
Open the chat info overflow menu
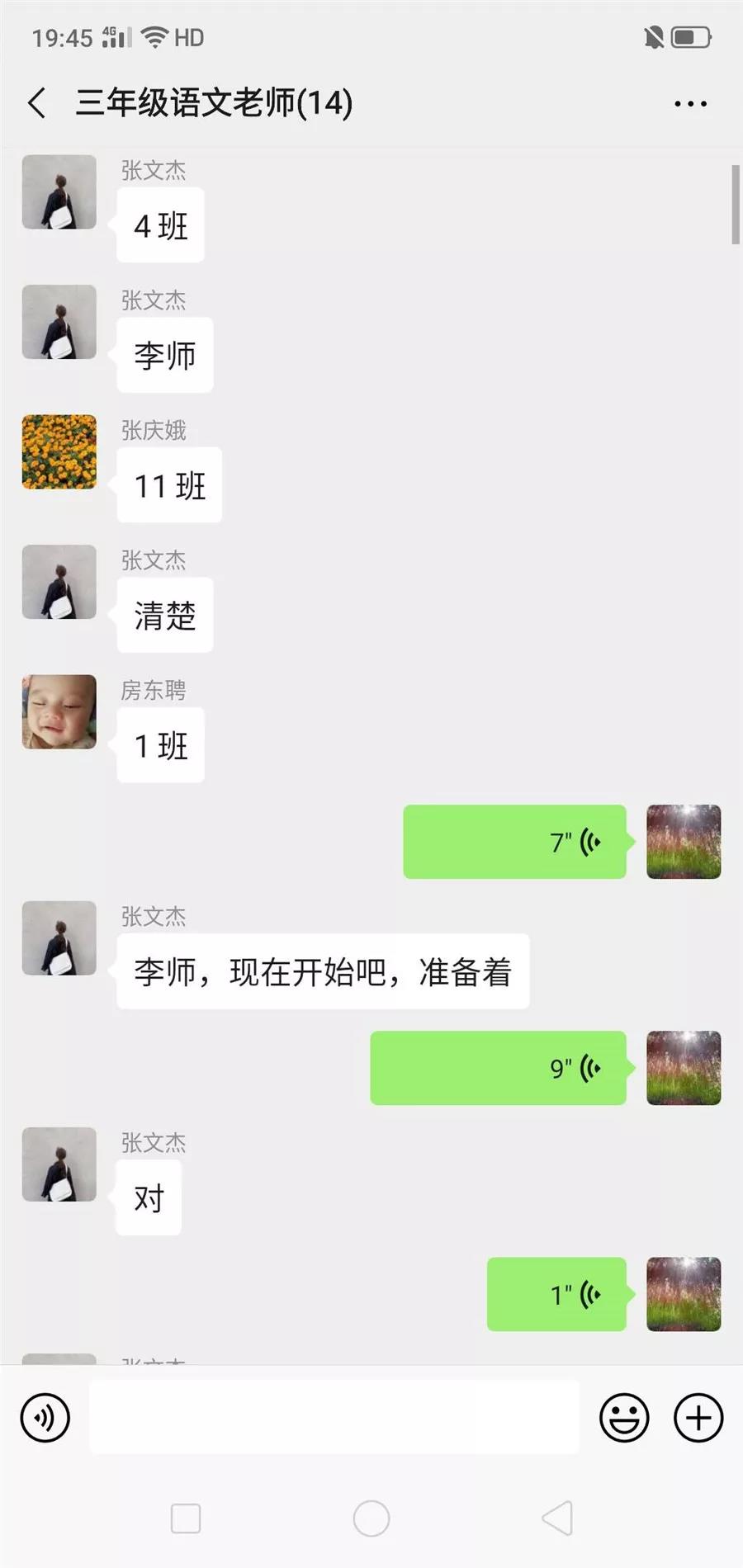click(x=690, y=104)
